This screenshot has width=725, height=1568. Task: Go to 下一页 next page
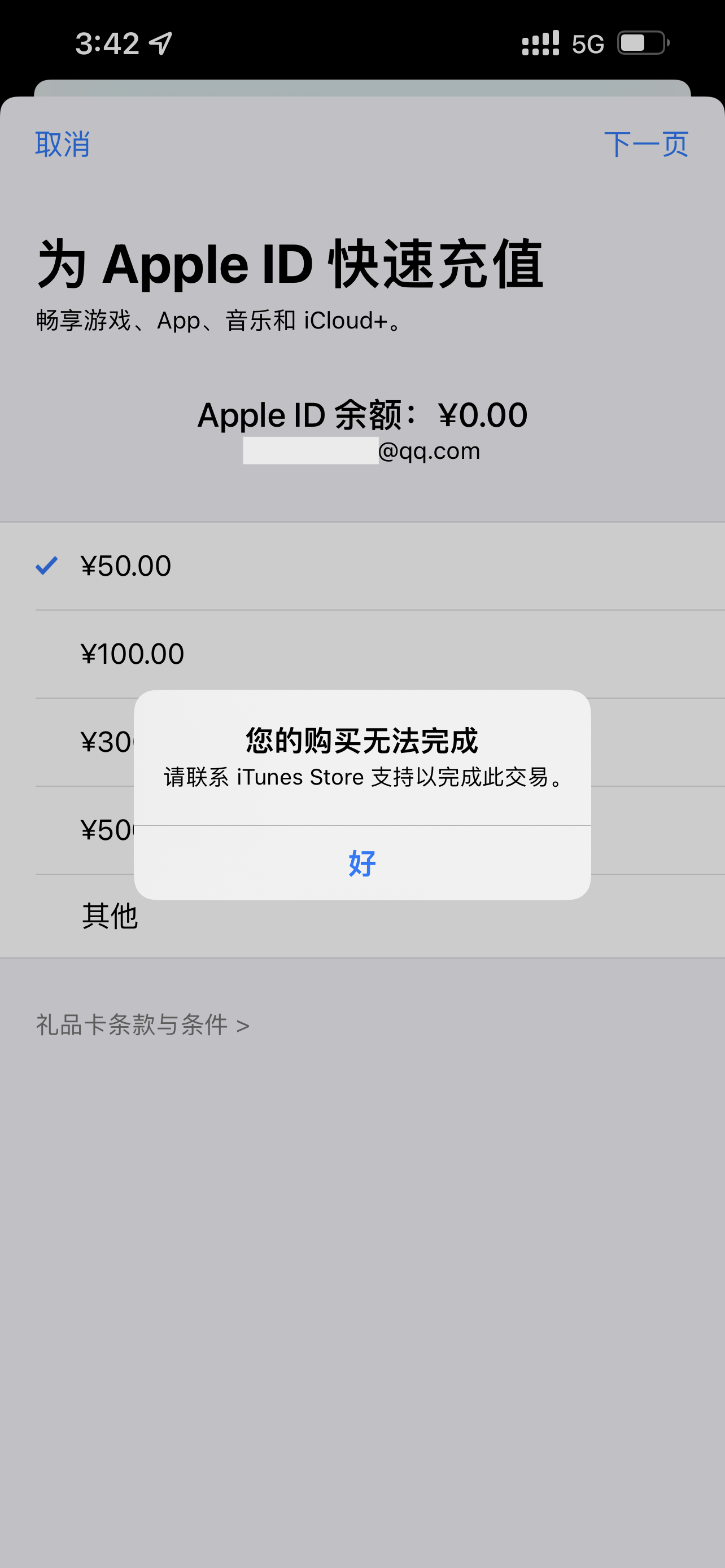click(645, 145)
